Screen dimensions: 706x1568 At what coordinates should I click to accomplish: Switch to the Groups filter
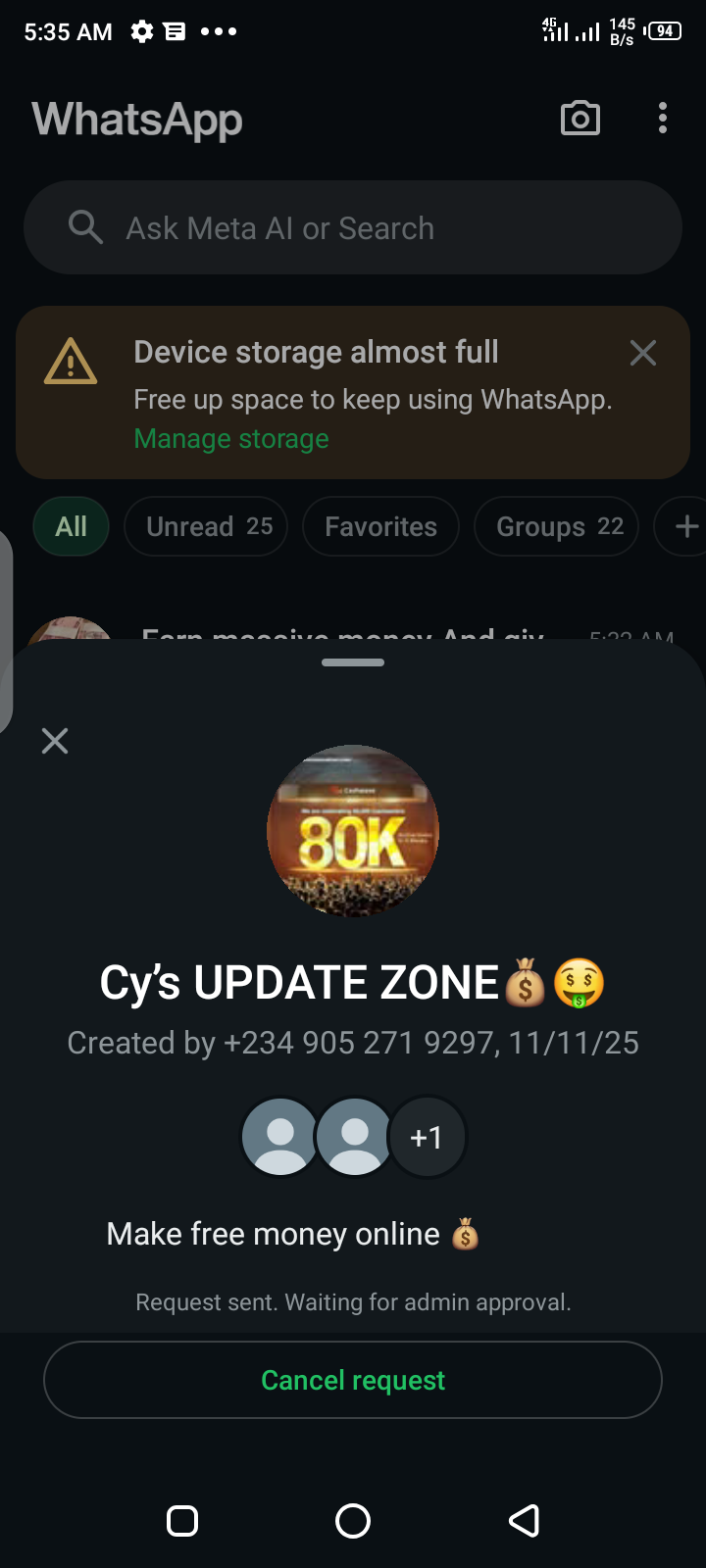[556, 526]
